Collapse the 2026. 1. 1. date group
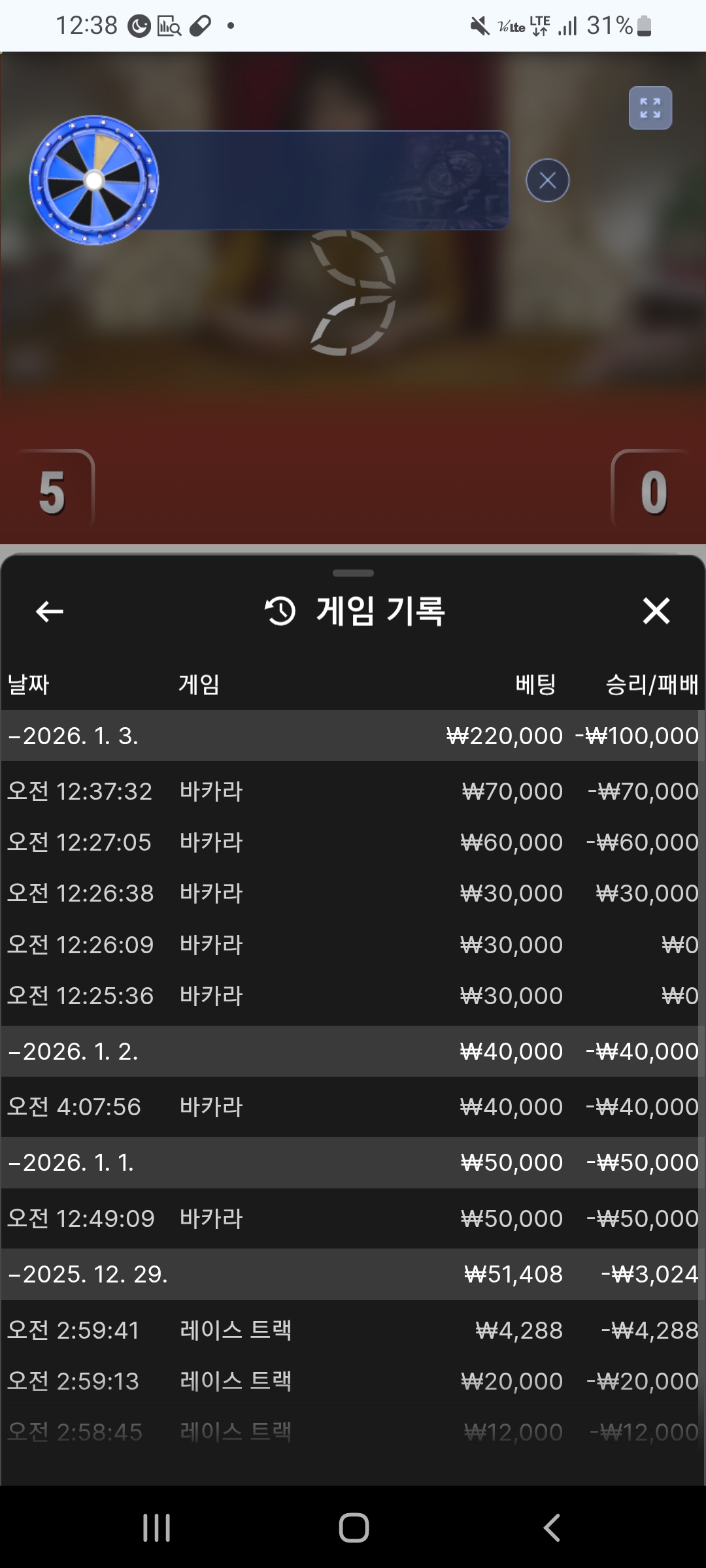This screenshot has width=706, height=1568. click(353, 1162)
